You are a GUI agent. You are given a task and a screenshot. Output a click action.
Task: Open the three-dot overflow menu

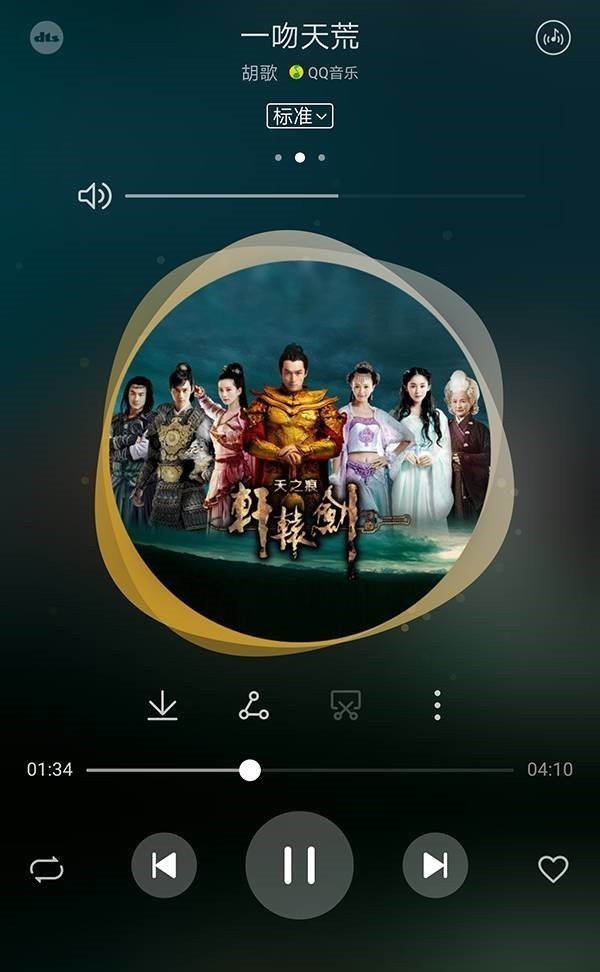[437, 706]
